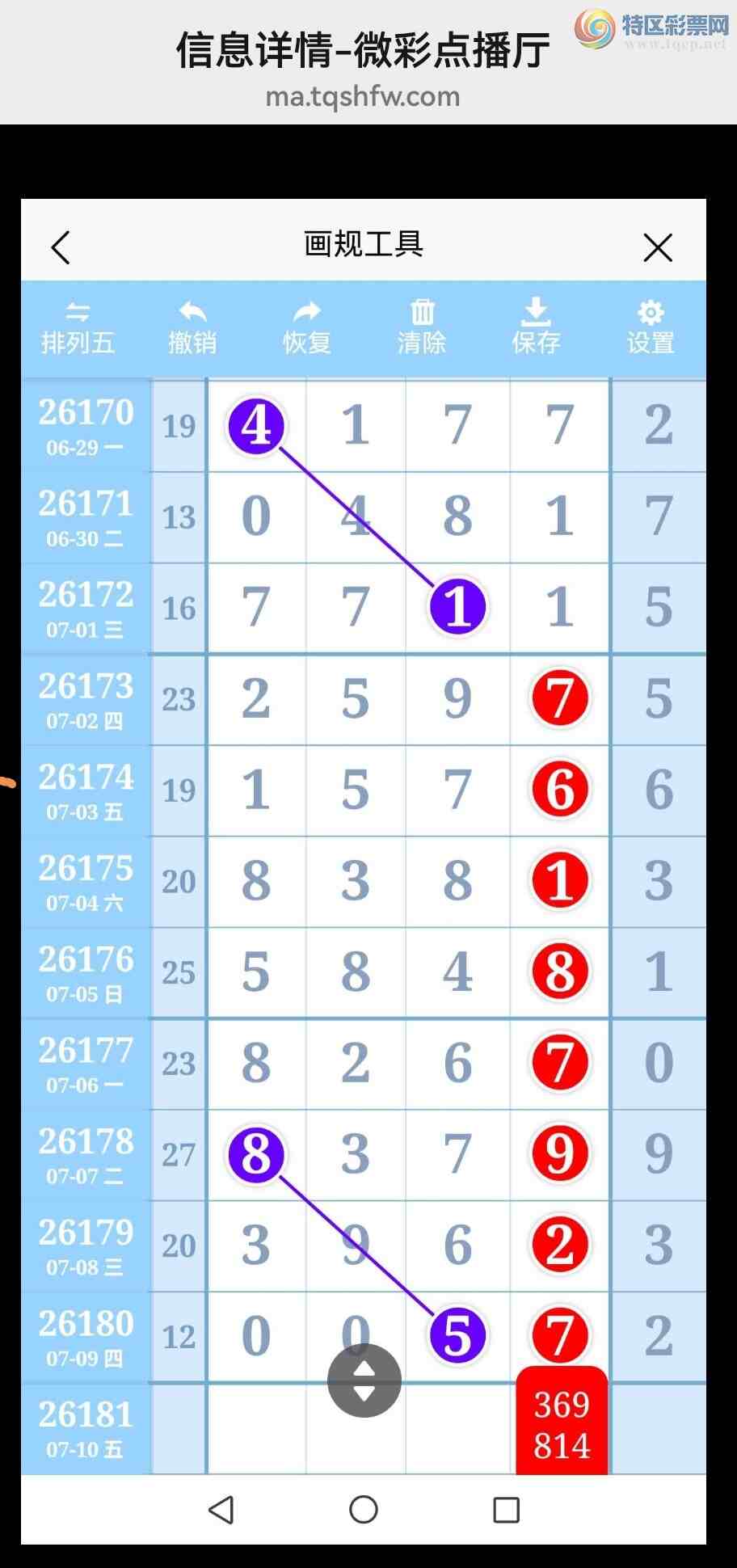Viewport: 737px width, 1568px height.
Task: Open 设置 settings
Action: 651,328
